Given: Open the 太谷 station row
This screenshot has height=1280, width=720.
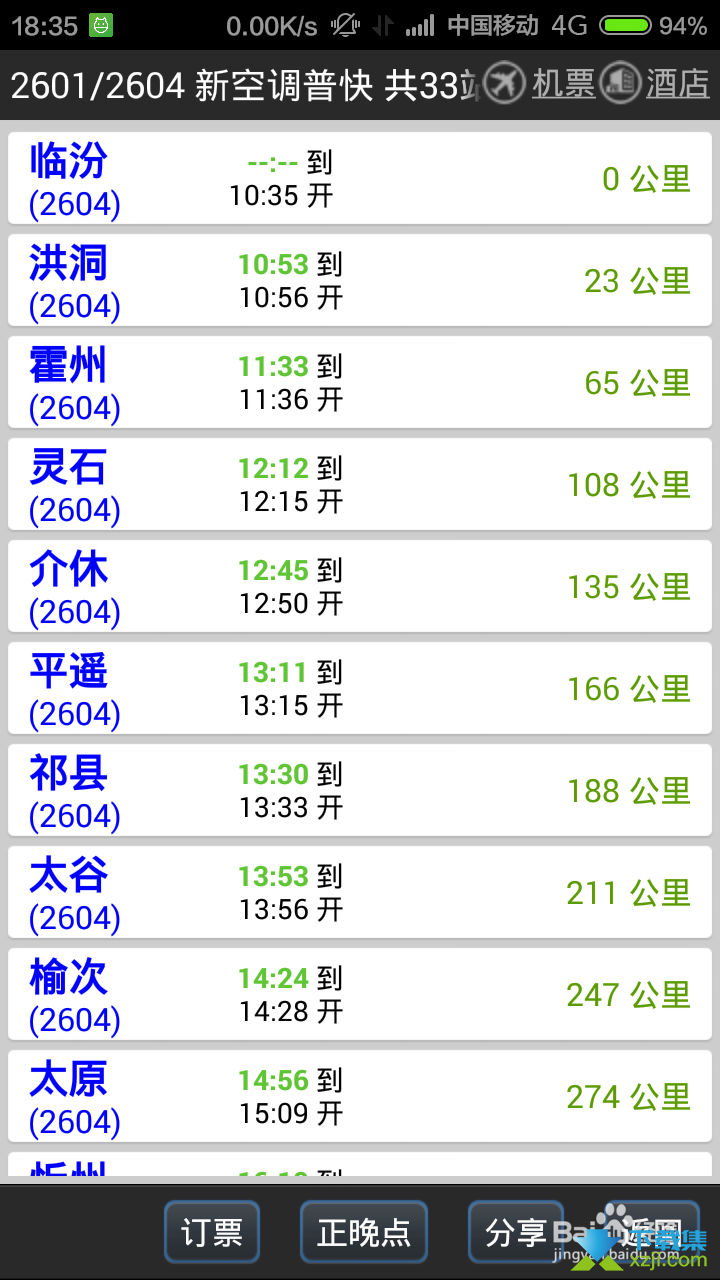Looking at the screenshot, I should coord(360,892).
